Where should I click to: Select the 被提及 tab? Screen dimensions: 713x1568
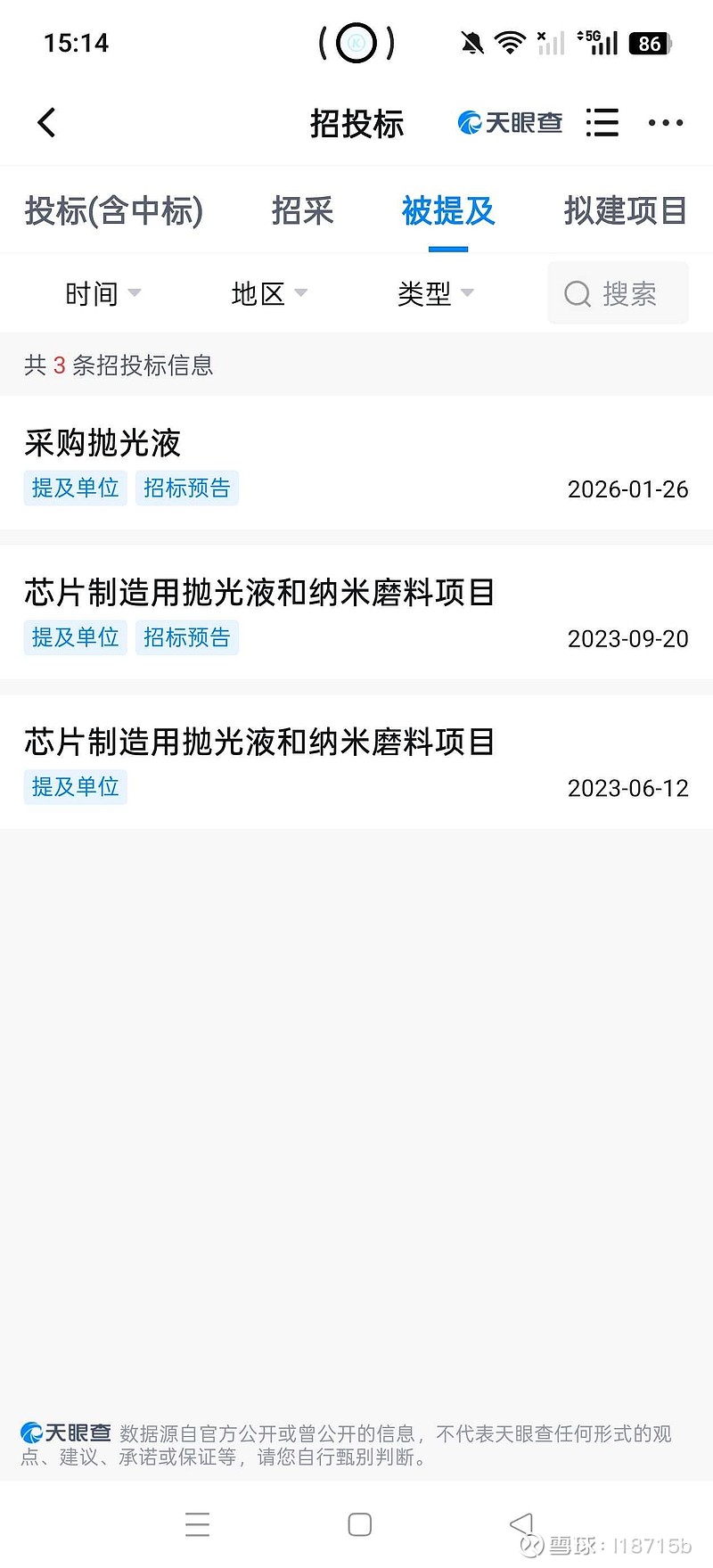(448, 211)
